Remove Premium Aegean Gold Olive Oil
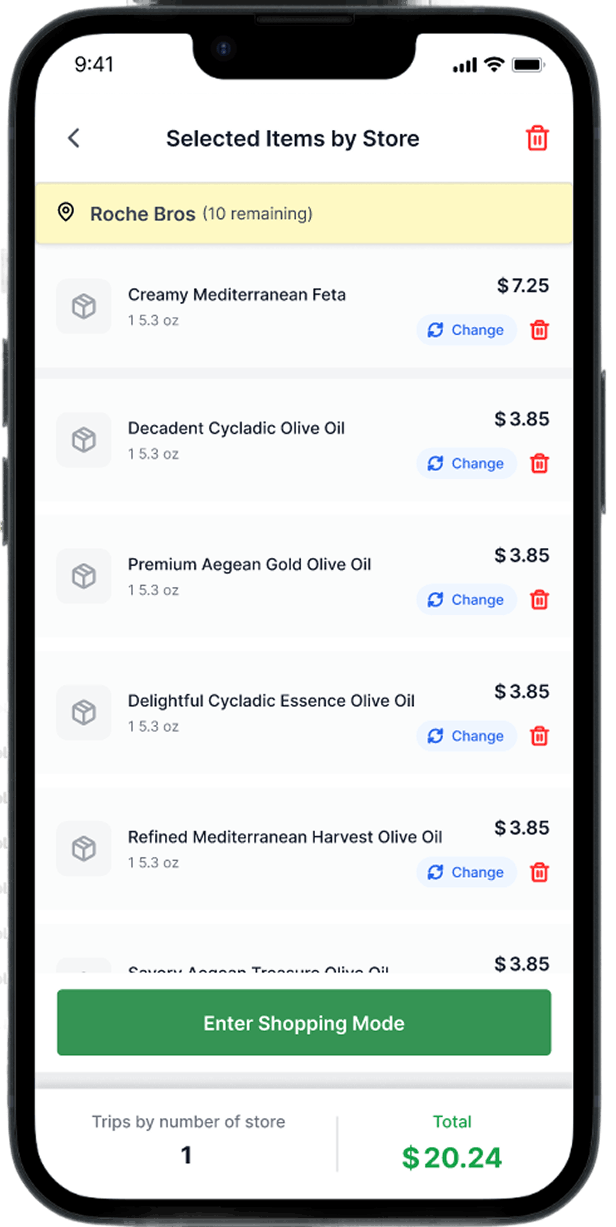 click(x=539, y=600)
